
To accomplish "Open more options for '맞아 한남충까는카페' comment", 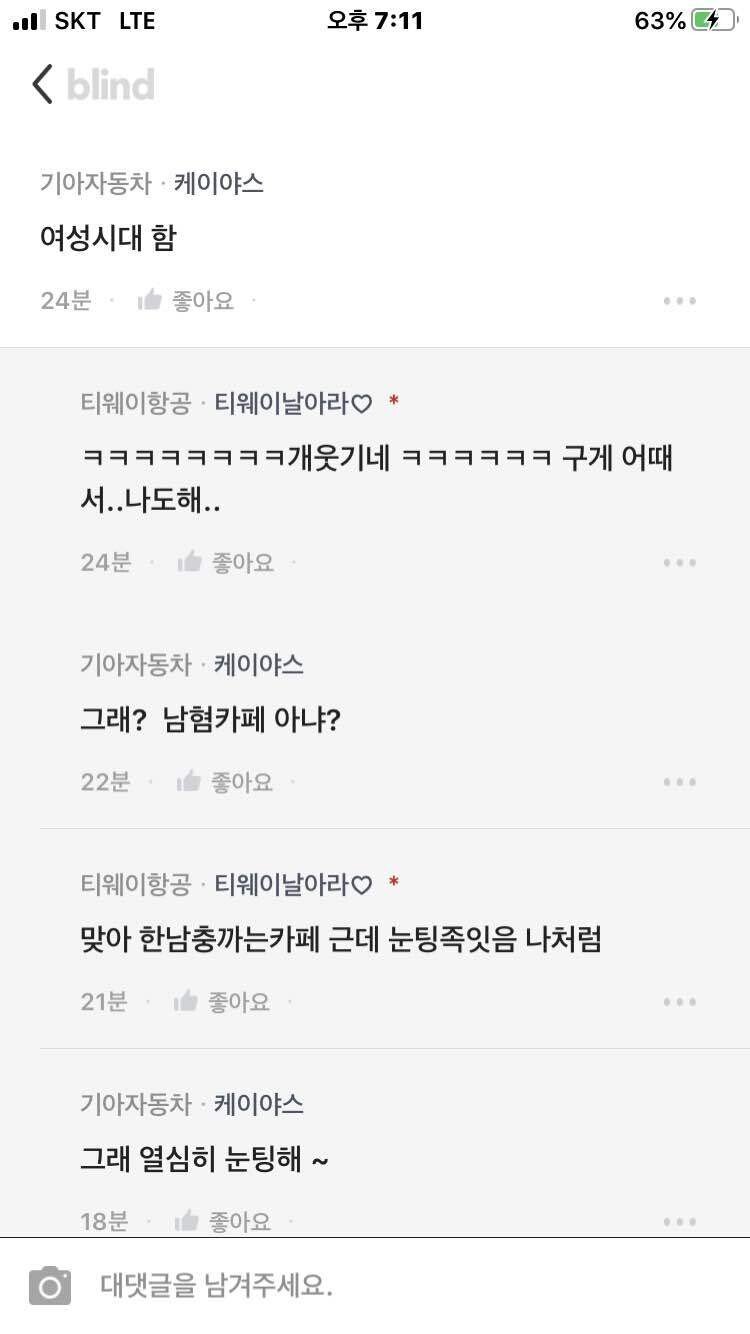I will pyautogui.click(x=679, y=1002).
